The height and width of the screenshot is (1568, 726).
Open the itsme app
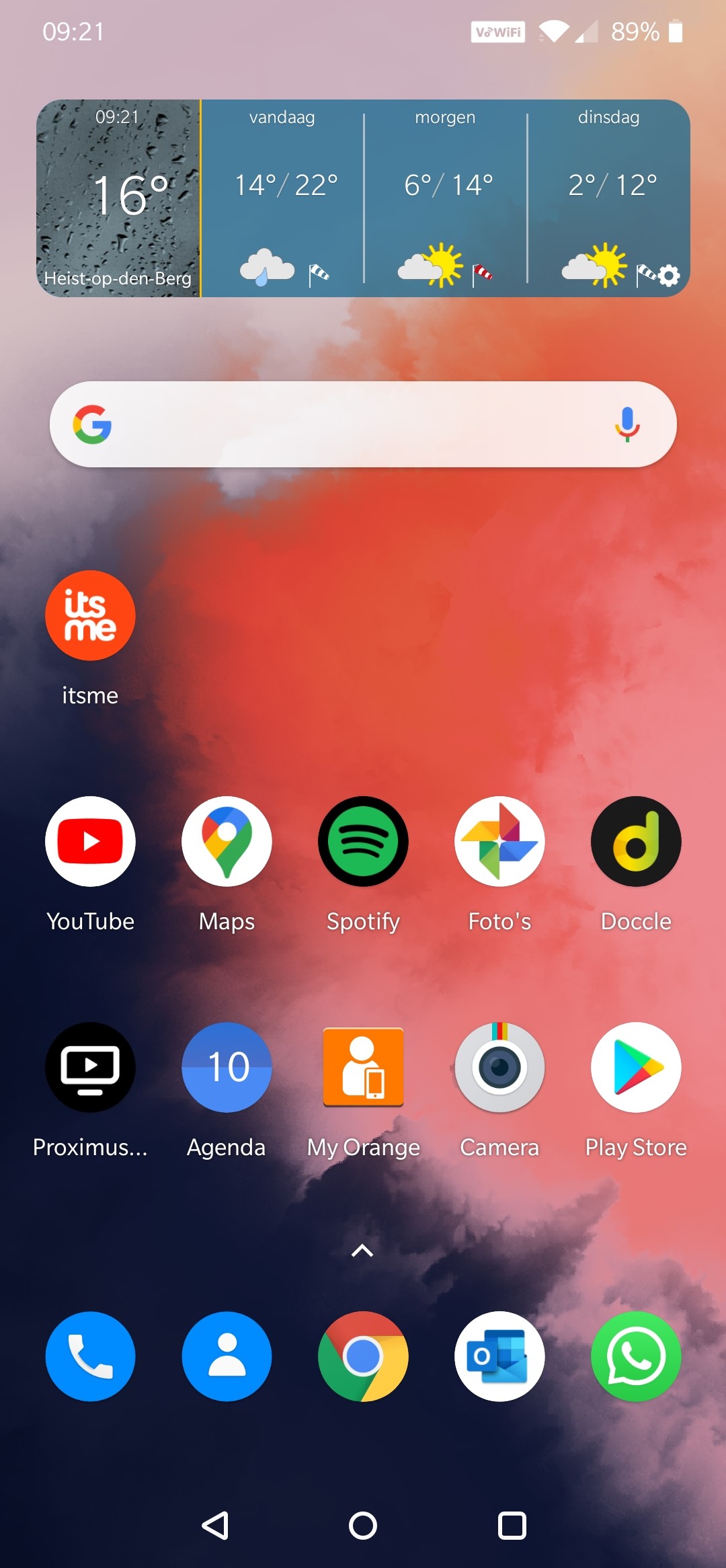point(90,616)
